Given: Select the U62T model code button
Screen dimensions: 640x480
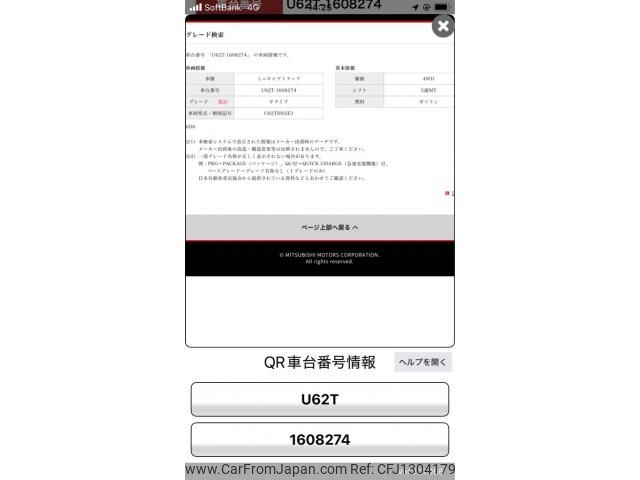Looking at the screenshot, I should pos(320,399).
